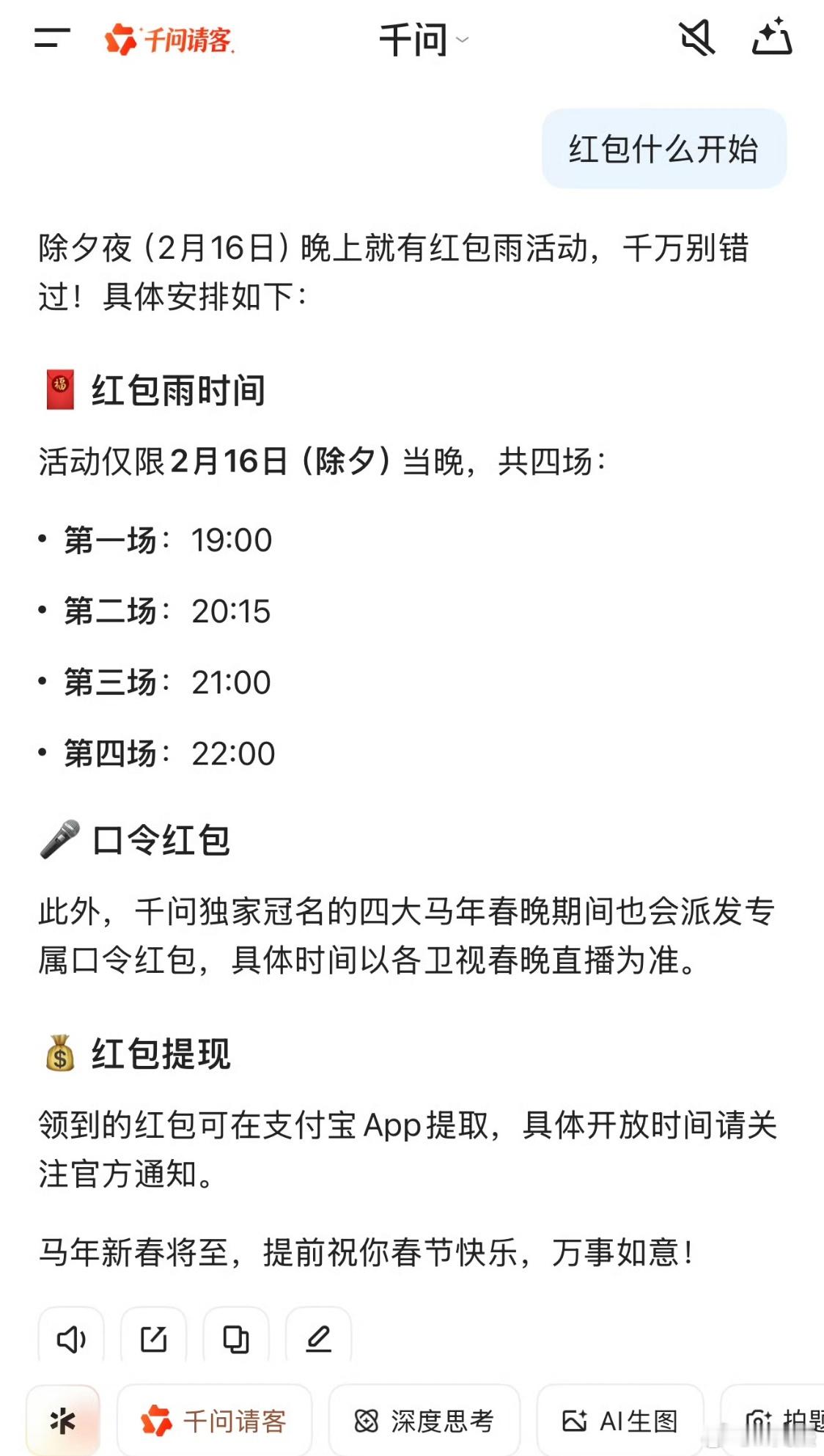This screenshot has height=1456, width=824.
Task: Edit the reply using the pencil icon
Action: tap(317, 1339)
